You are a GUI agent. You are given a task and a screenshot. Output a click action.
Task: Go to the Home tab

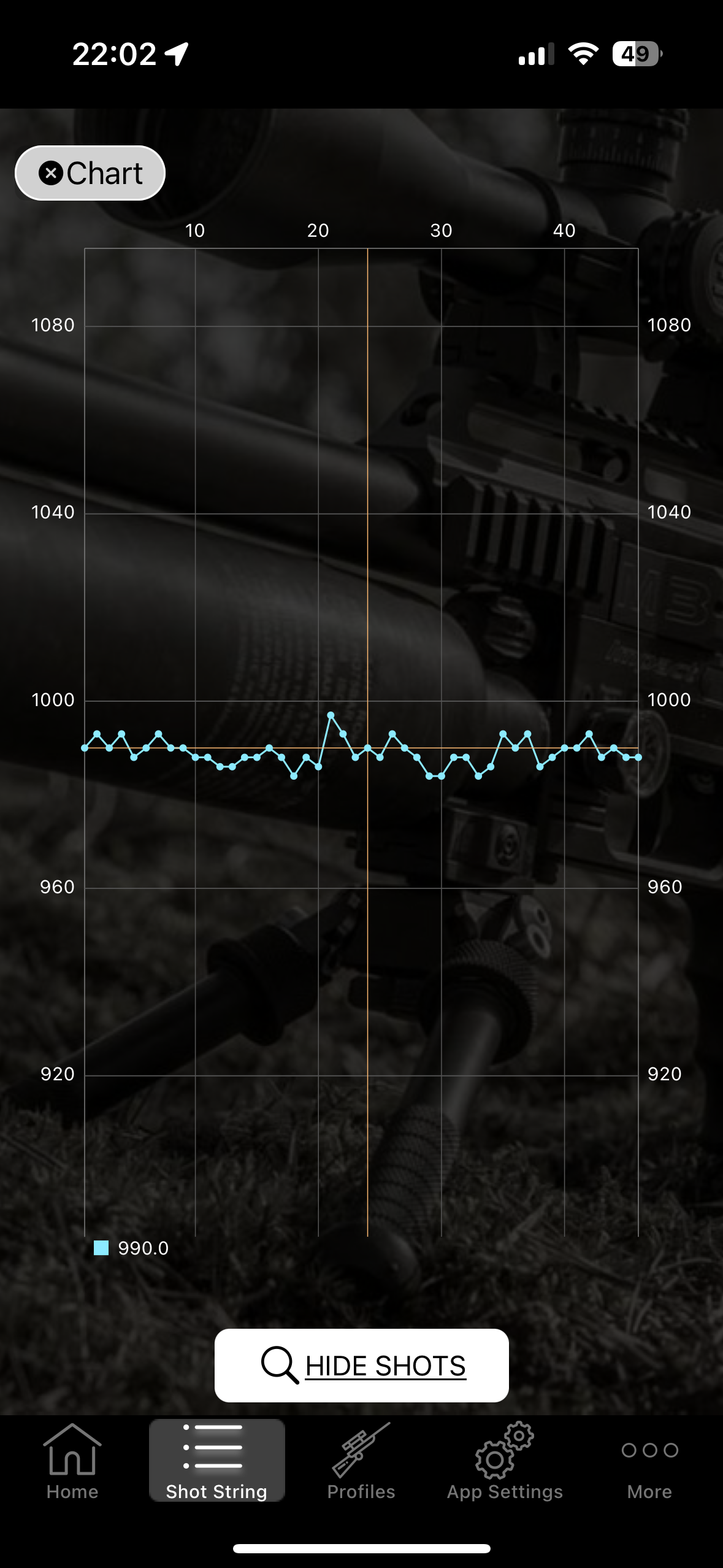(x=72, y=1461)
